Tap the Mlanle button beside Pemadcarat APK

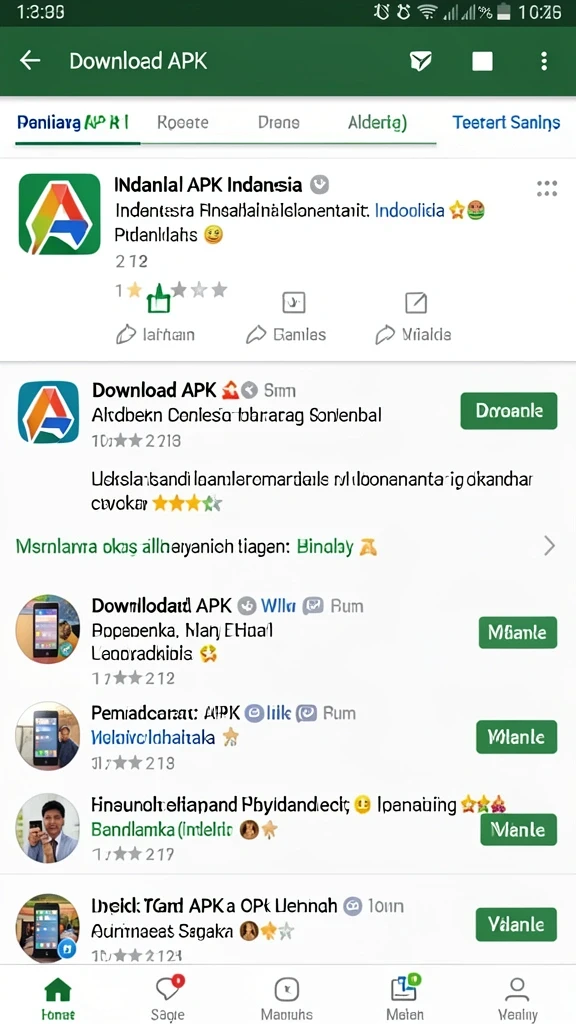[517, 737]
